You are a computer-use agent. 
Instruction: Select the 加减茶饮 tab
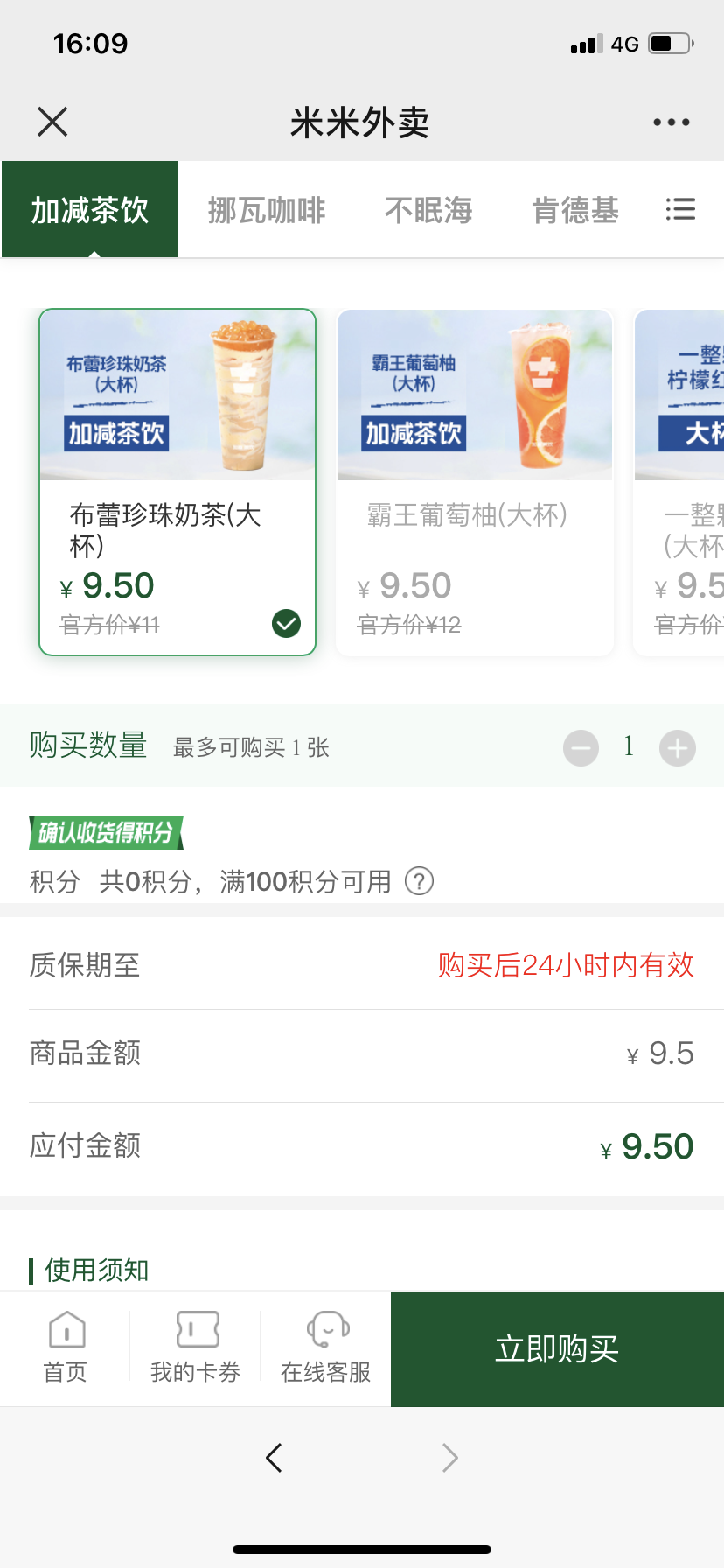90,210
